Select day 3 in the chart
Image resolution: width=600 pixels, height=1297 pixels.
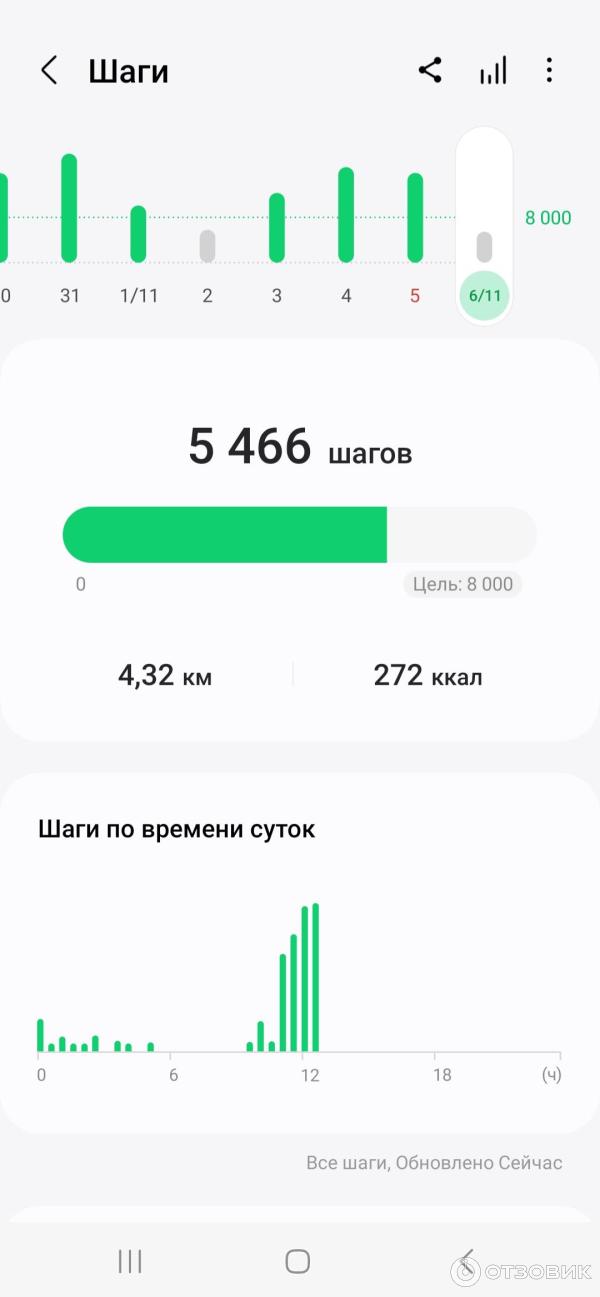point(277,229)
